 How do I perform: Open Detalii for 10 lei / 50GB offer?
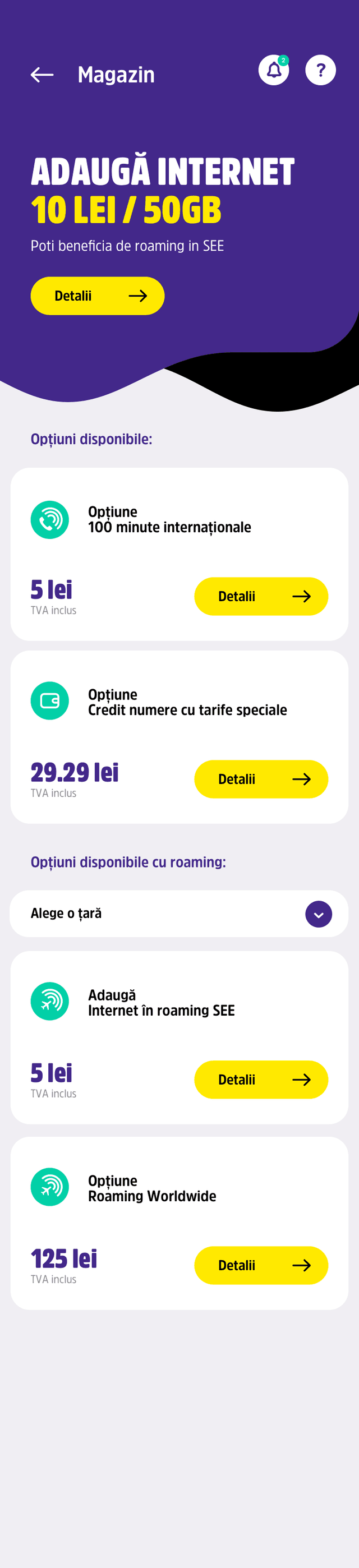coord(98,296)
